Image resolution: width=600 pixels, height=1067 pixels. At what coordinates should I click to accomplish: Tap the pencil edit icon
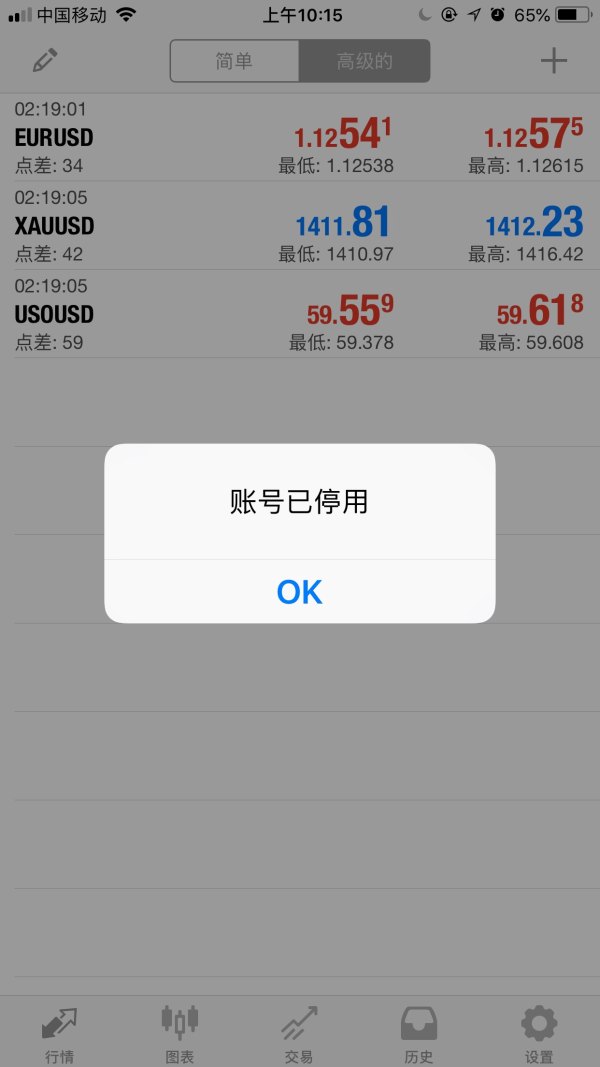coord(45,61)
